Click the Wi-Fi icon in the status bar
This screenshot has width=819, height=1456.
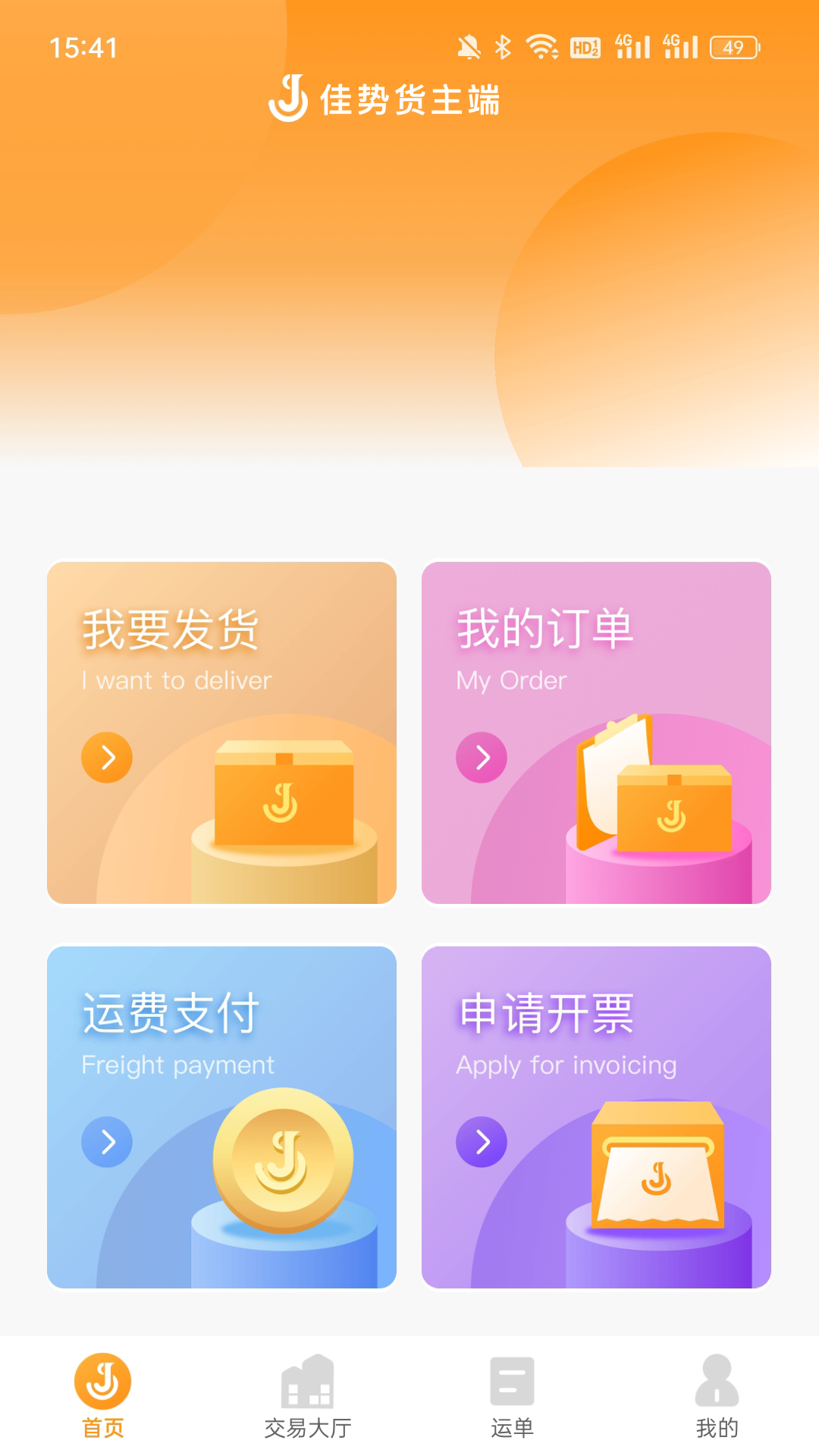541,47
